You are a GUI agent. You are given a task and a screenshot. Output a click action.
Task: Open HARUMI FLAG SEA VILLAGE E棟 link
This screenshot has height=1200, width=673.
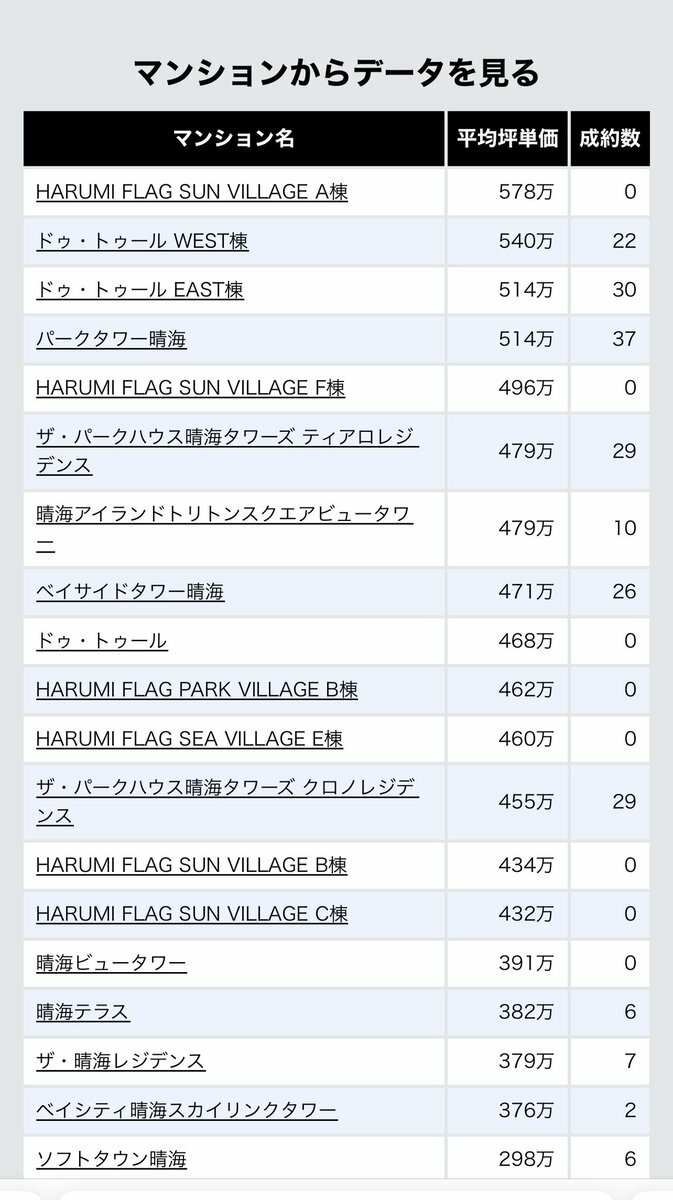[x=189, y=739]
